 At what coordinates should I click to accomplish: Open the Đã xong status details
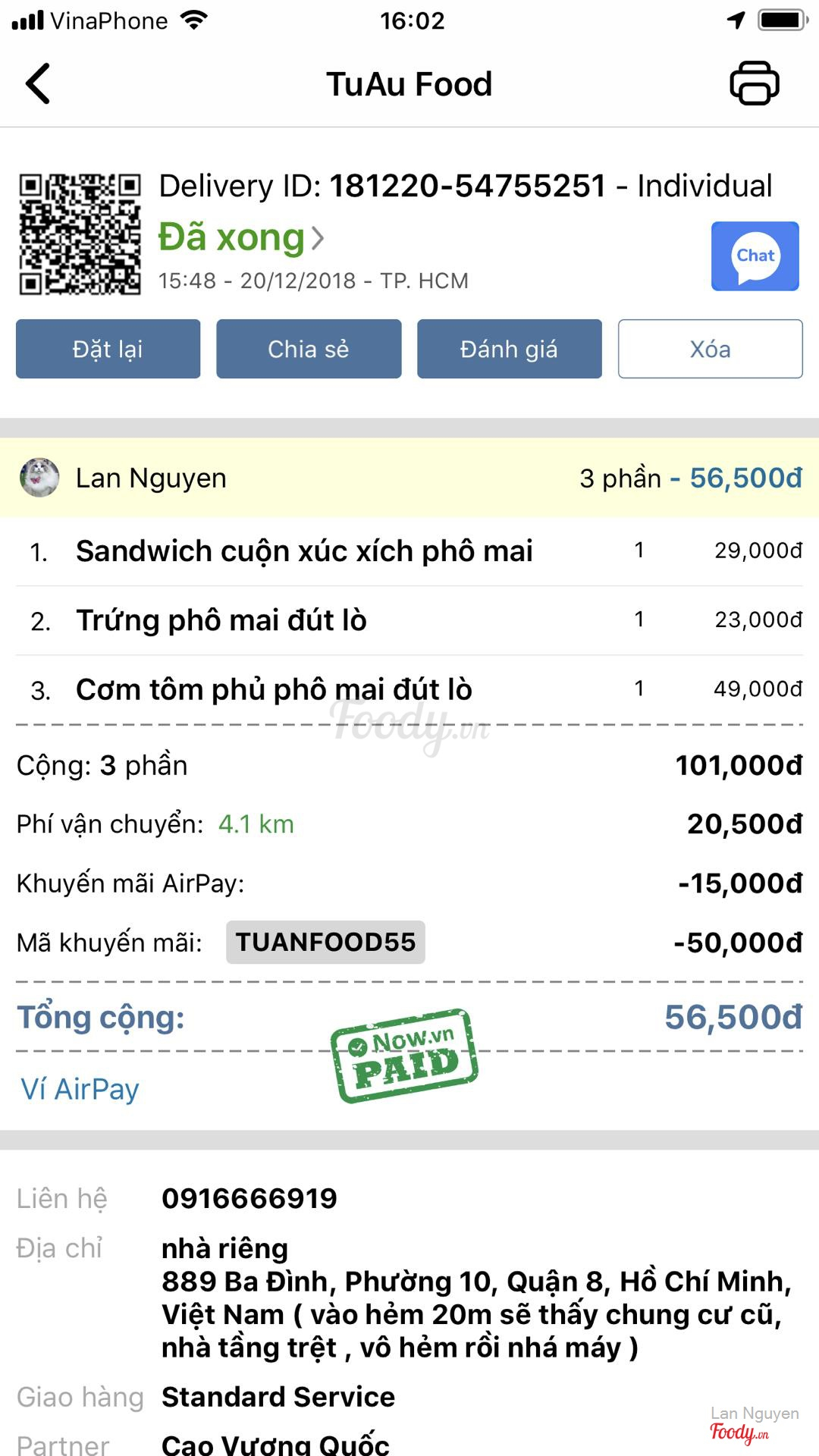click(241, 237)
